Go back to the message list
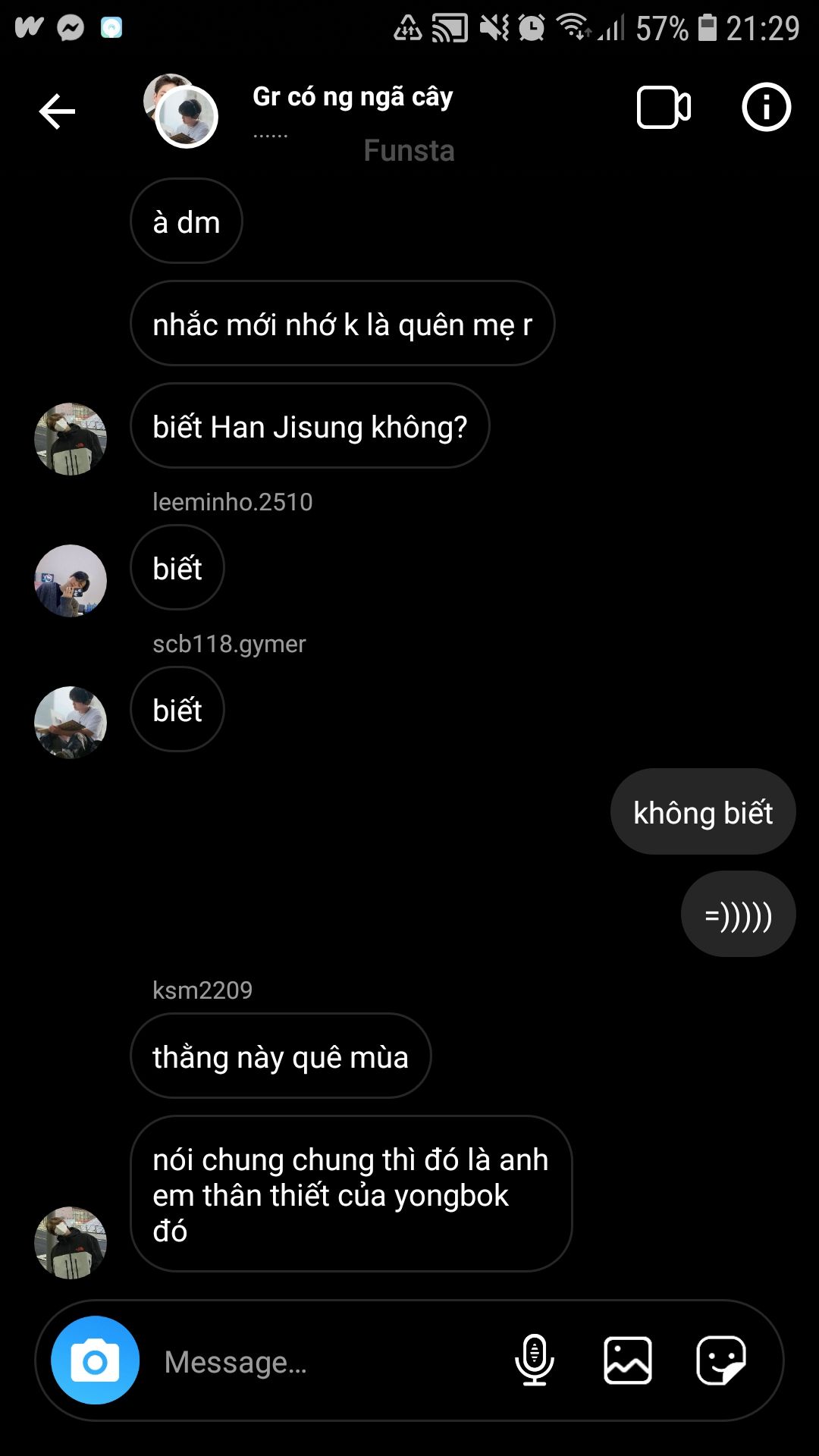 [57, 111]
